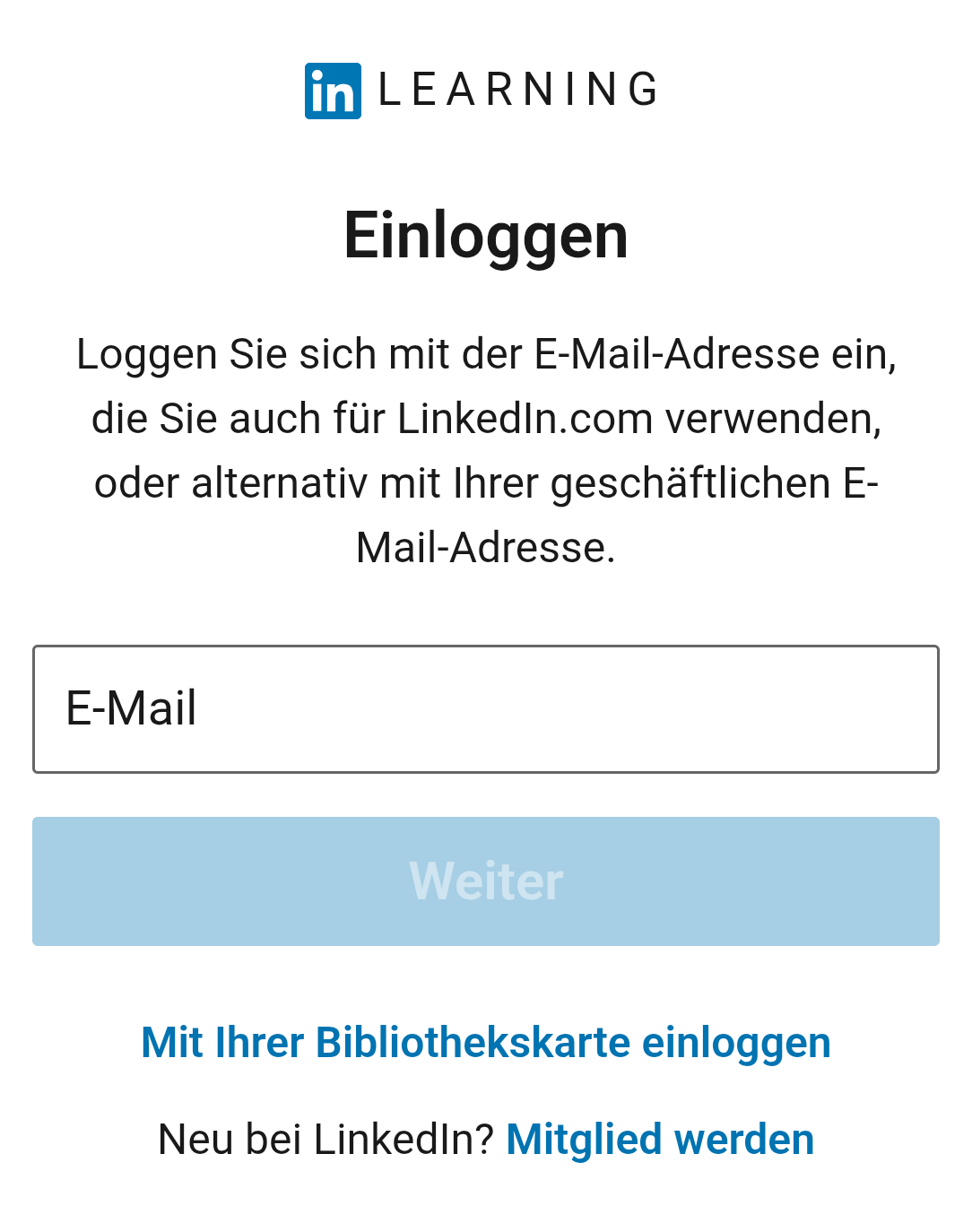Tap the E-Mail input field

(x=485, y=708)
